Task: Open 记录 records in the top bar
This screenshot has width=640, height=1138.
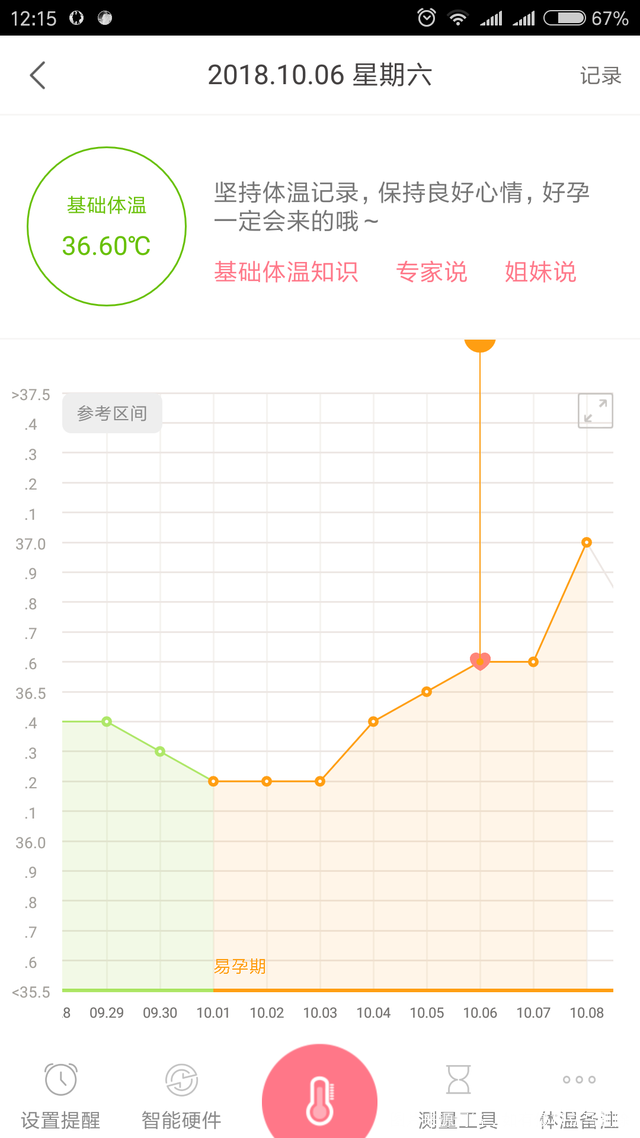Action: point(600,76)
